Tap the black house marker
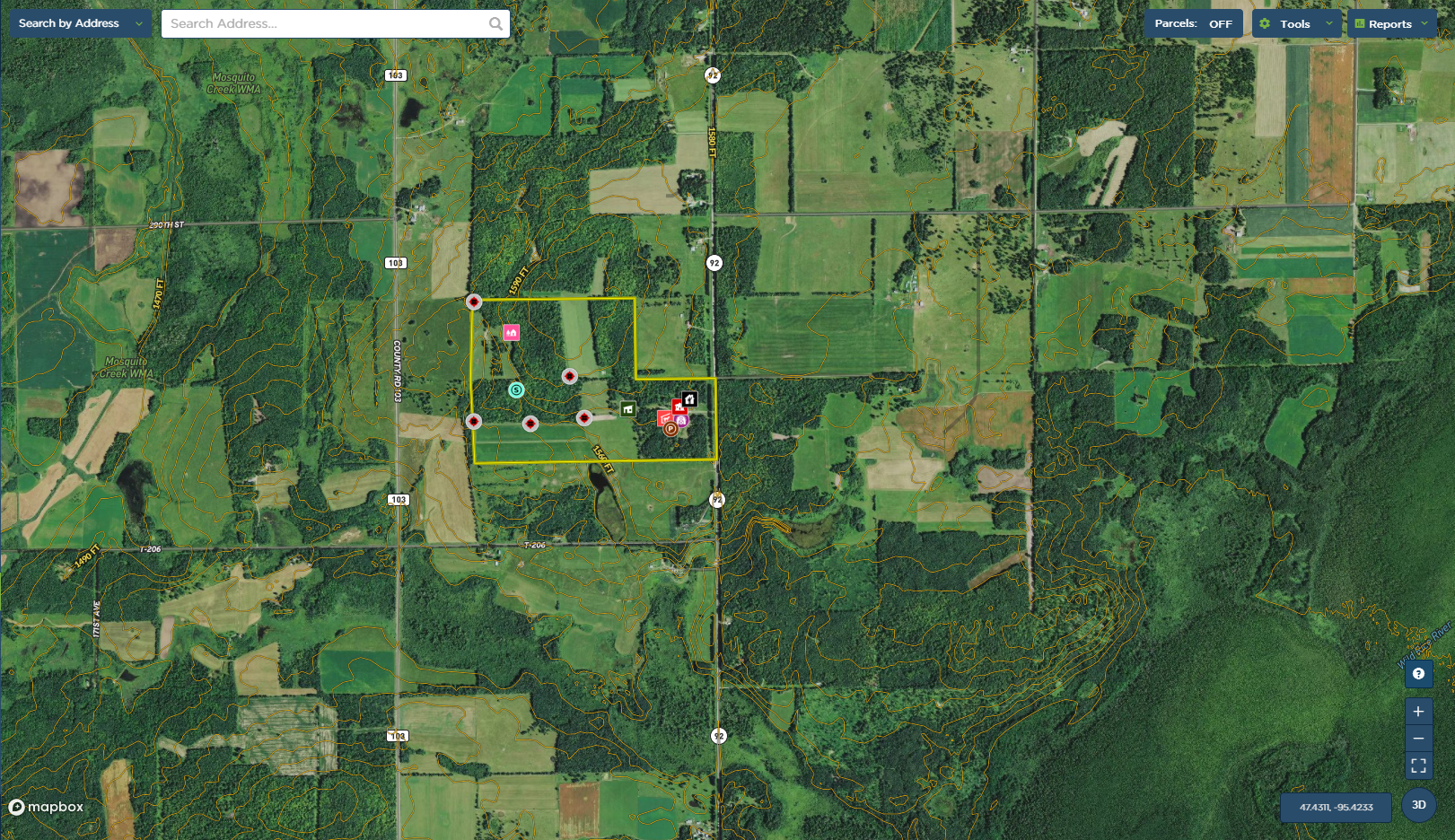 click(689, 398)
